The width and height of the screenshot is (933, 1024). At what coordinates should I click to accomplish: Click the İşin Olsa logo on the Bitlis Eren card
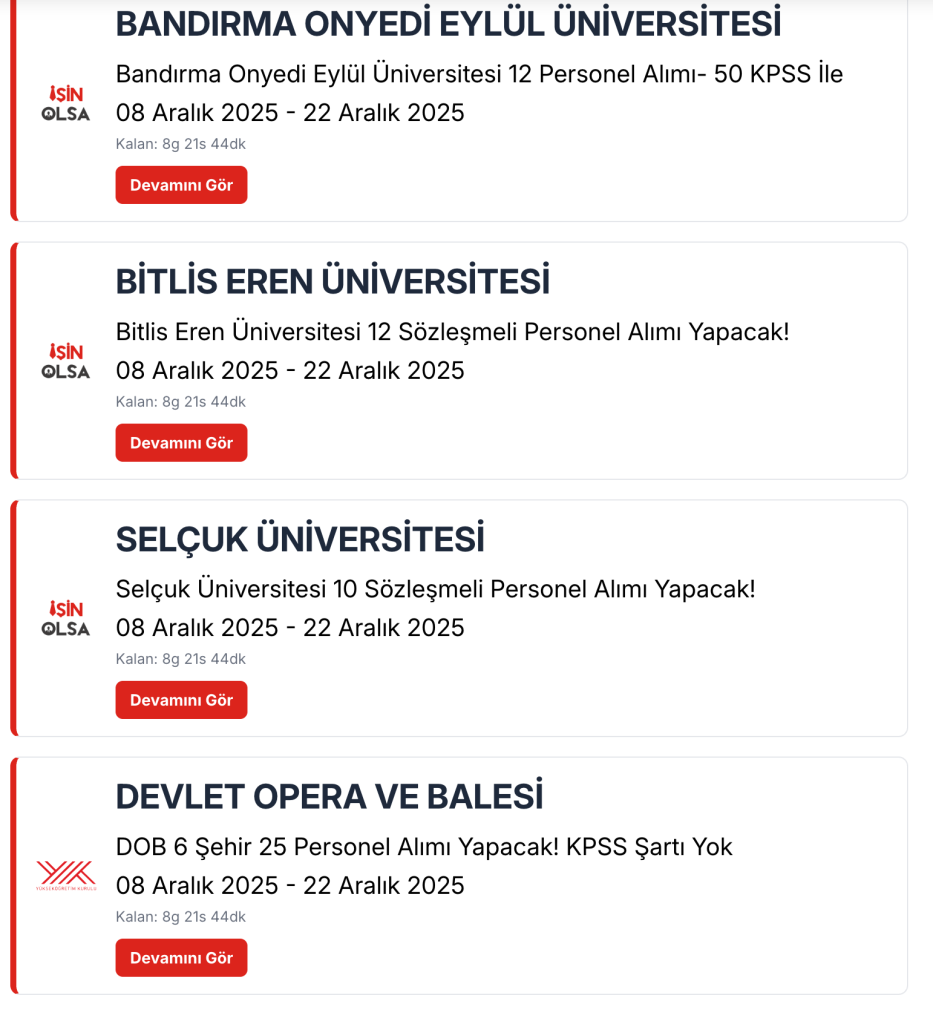click(x=65, y=360)
